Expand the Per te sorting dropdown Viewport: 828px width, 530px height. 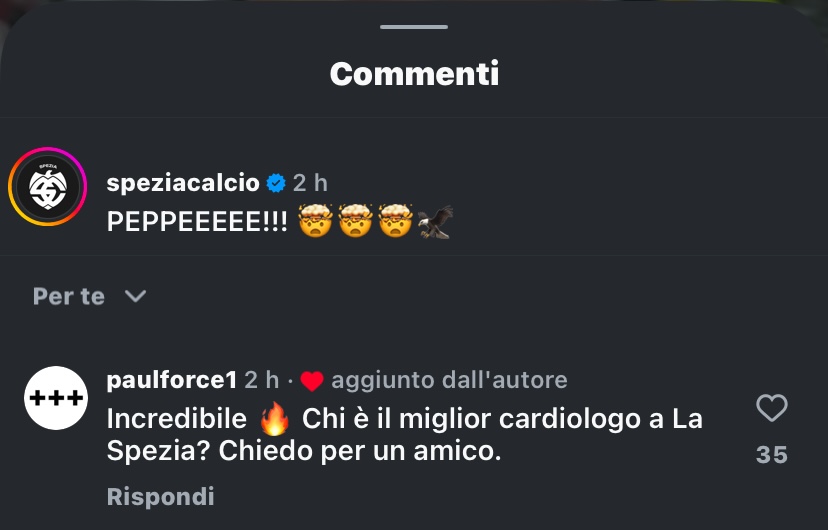pos(90,297)
